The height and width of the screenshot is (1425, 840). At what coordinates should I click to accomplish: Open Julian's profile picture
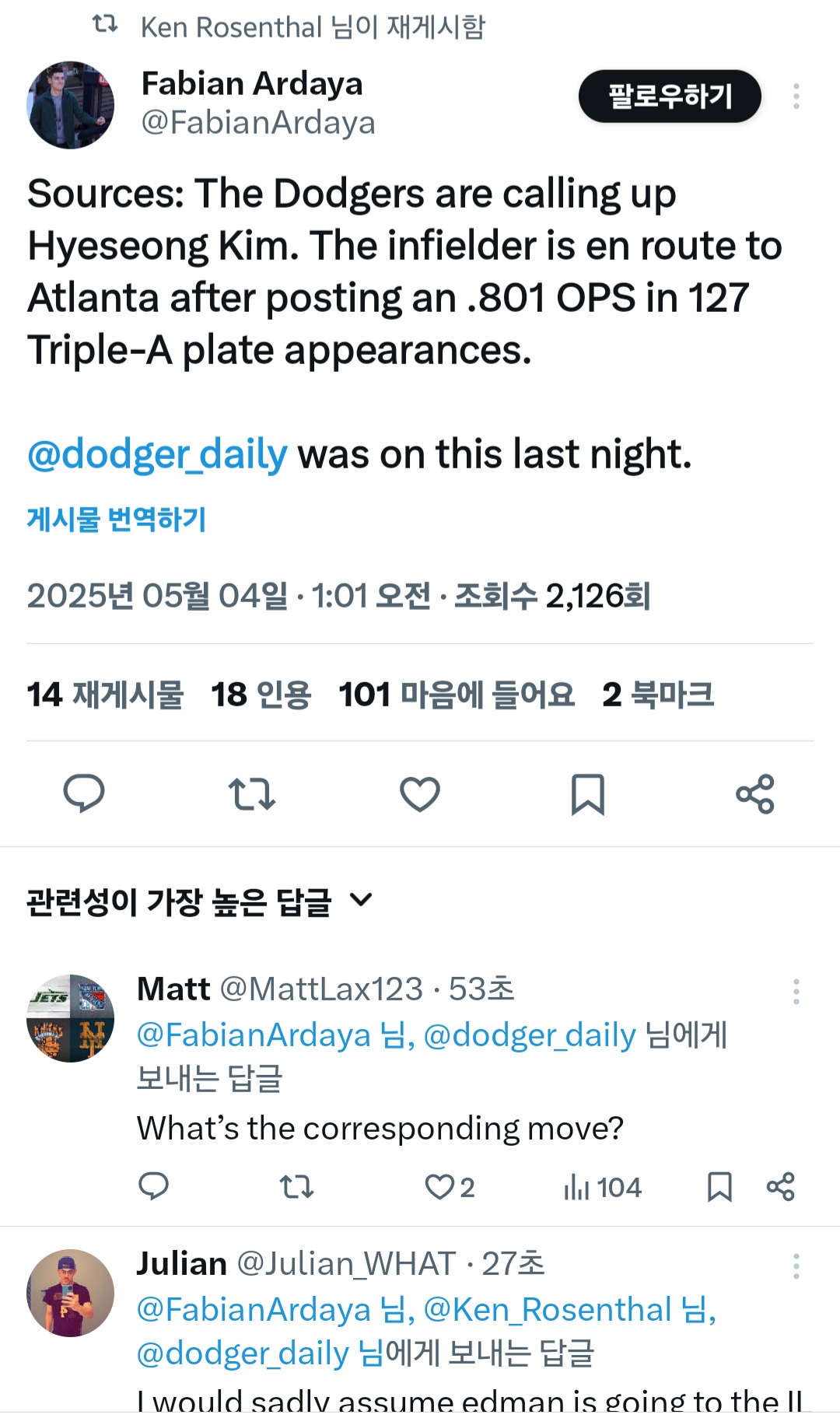click(71, 1293)
